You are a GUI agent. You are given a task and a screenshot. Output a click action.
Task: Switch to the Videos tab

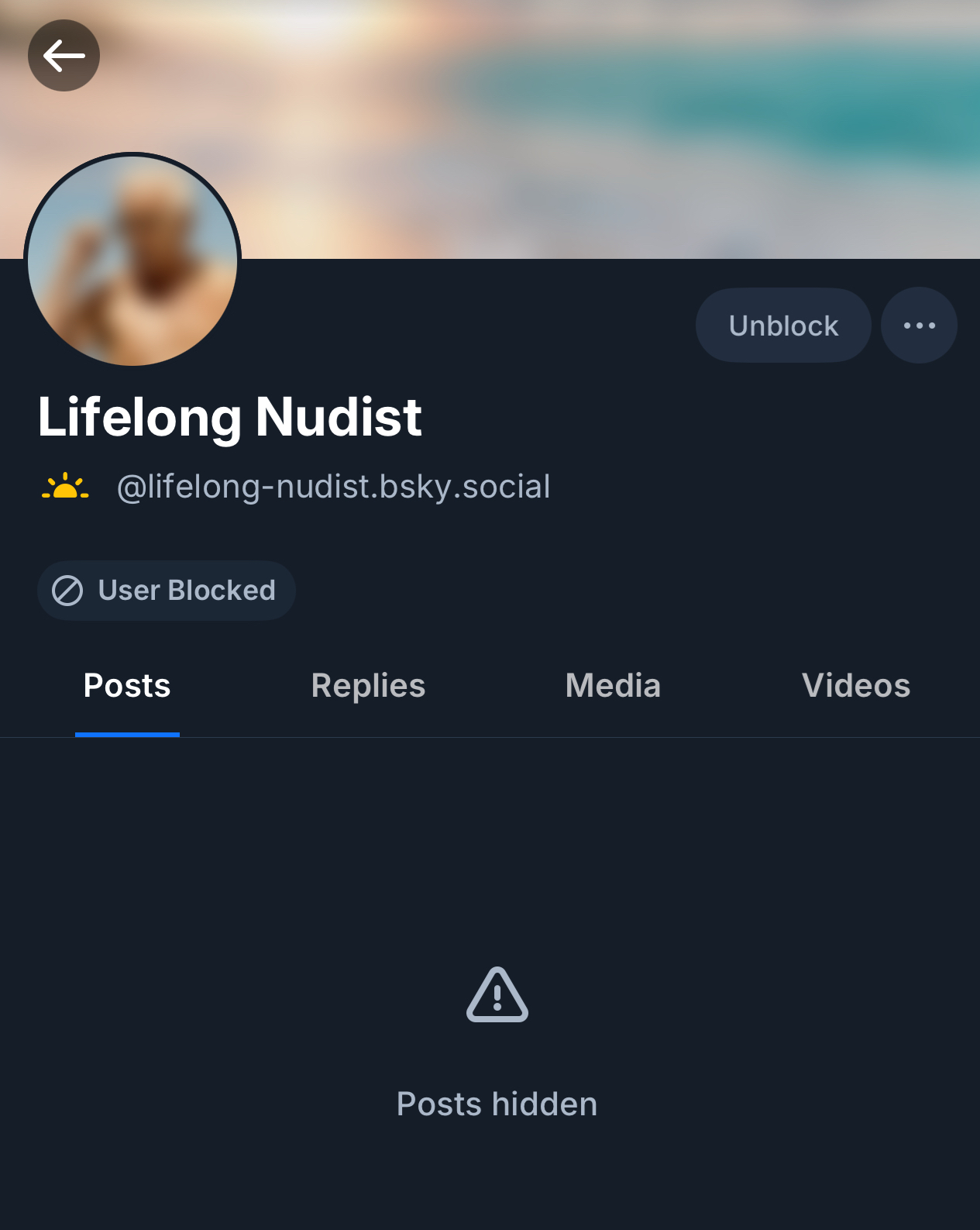pyautogui.click(x=856, y=686)
